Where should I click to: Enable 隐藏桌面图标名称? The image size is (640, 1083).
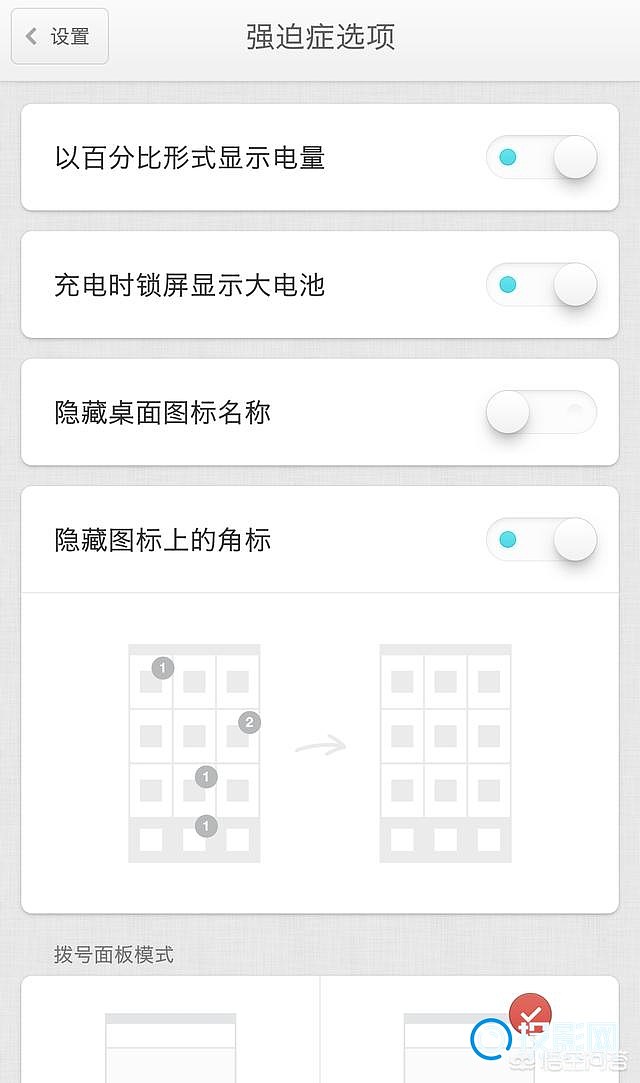tap(541, 412)
